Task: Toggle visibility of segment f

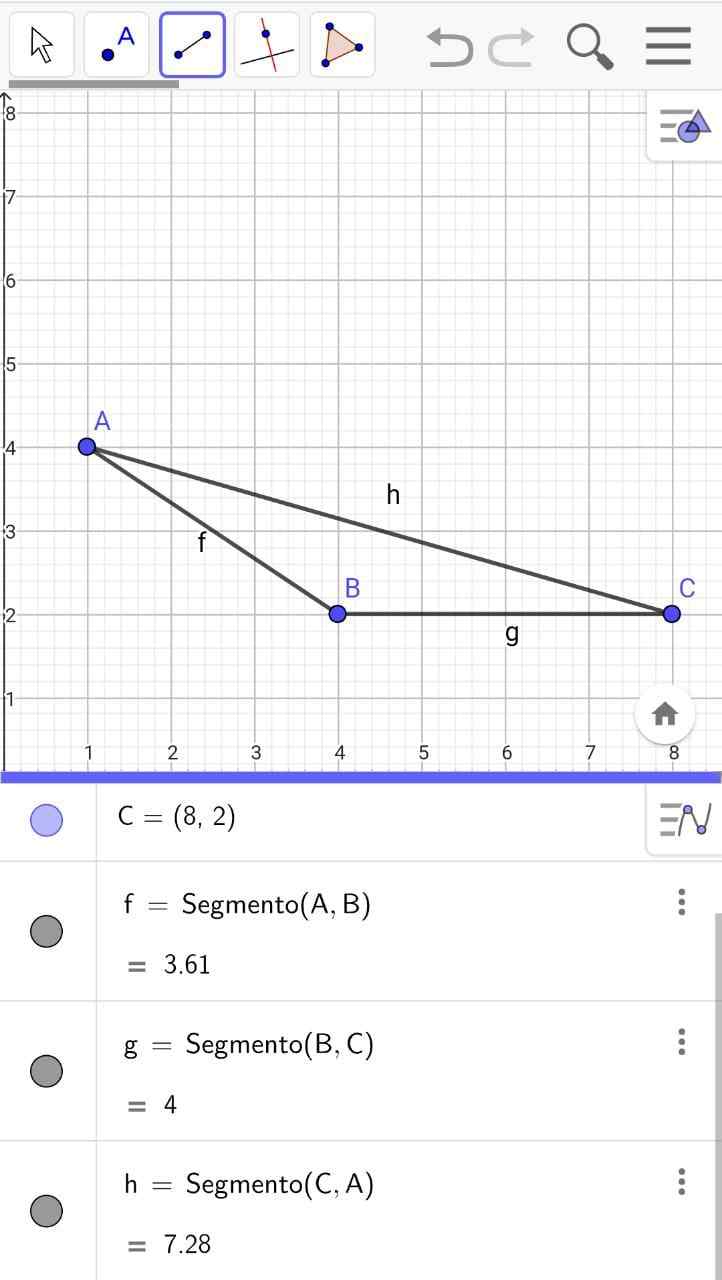Action: (x=47, y=931)
